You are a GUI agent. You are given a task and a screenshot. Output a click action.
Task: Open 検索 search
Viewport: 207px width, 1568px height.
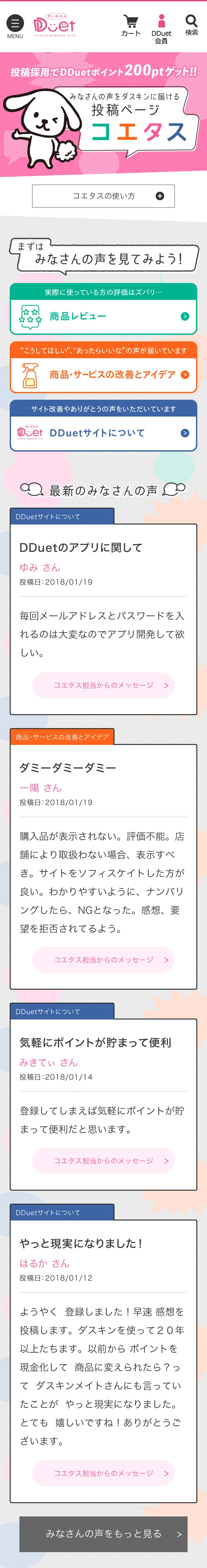pos(192,26)
